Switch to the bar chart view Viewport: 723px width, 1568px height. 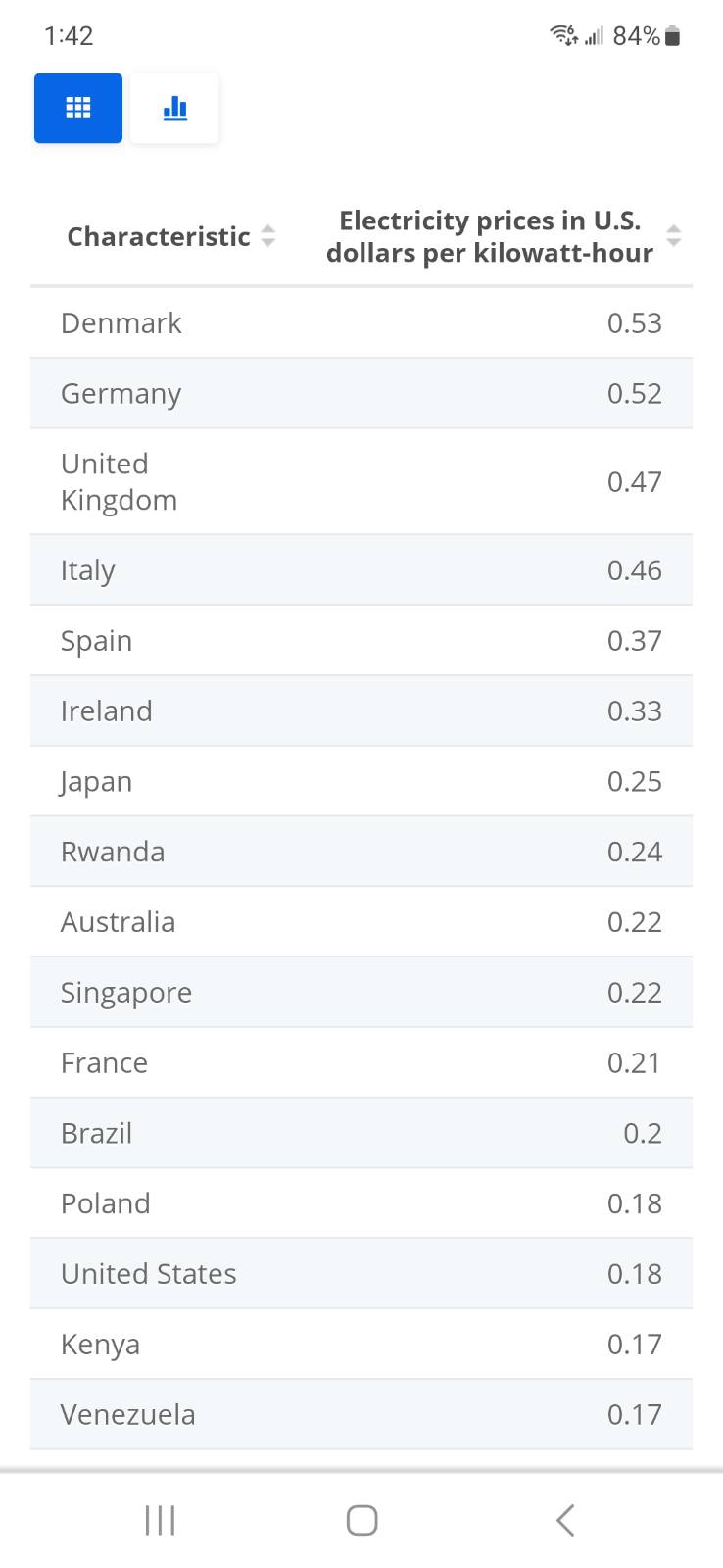(x=174, y=108)
